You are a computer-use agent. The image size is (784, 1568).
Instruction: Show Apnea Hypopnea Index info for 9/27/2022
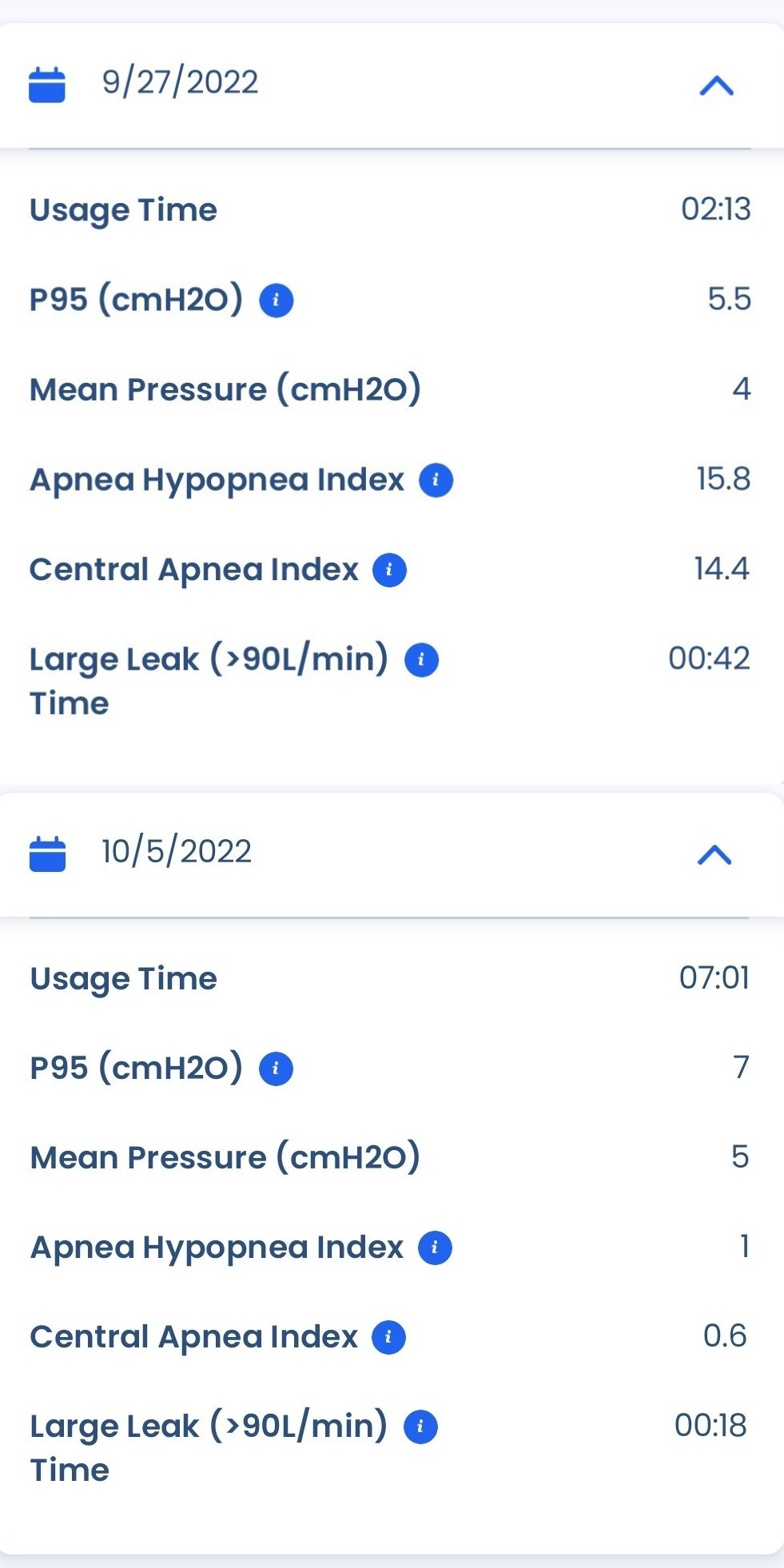click(436, 480)
